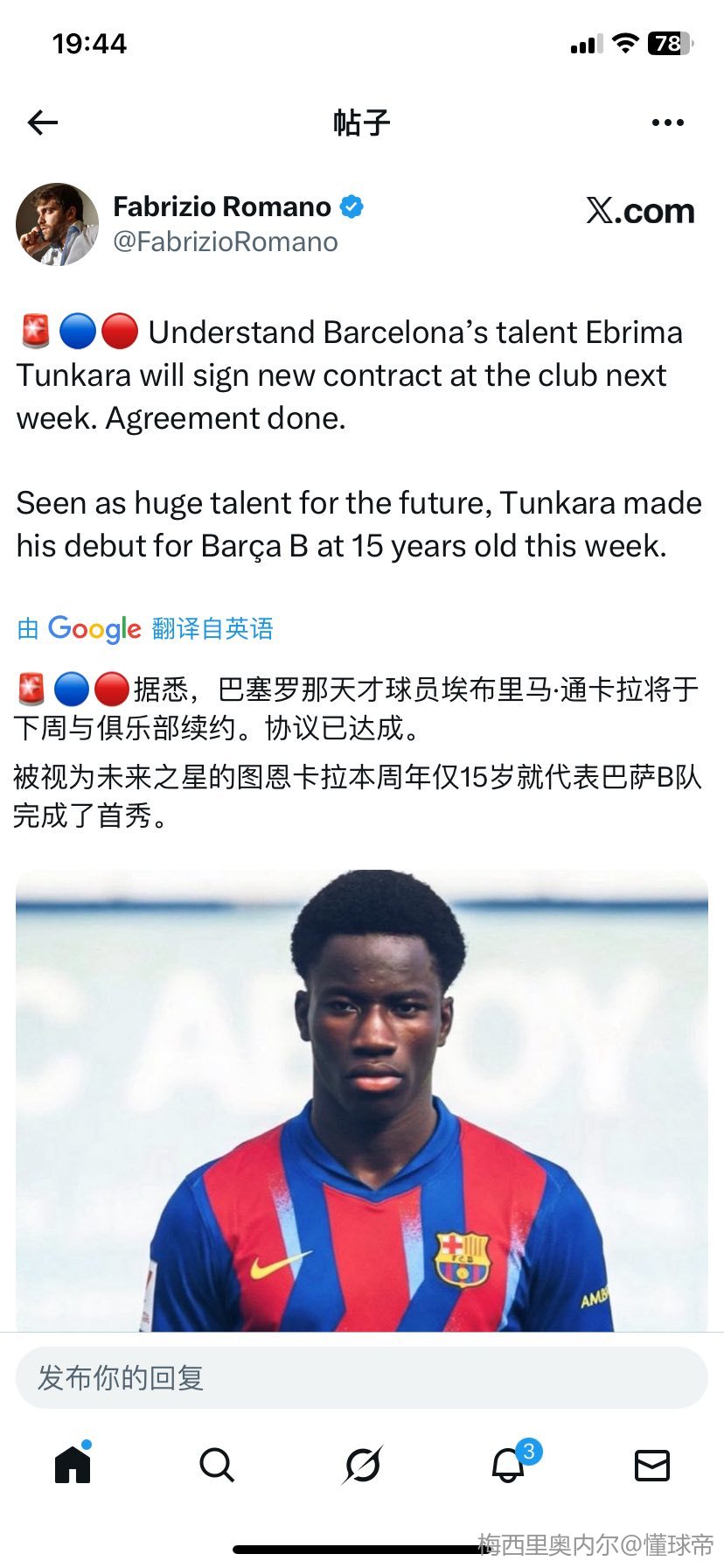Go back using the arrow

point(42,122)
